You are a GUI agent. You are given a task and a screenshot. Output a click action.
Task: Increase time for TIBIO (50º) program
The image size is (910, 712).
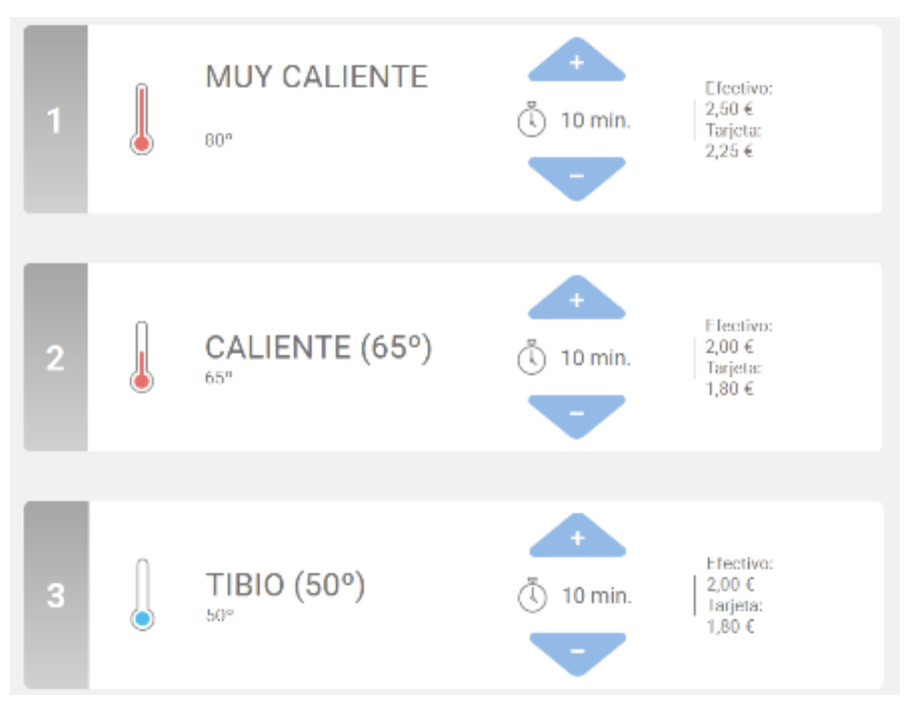tap(576, 539)
